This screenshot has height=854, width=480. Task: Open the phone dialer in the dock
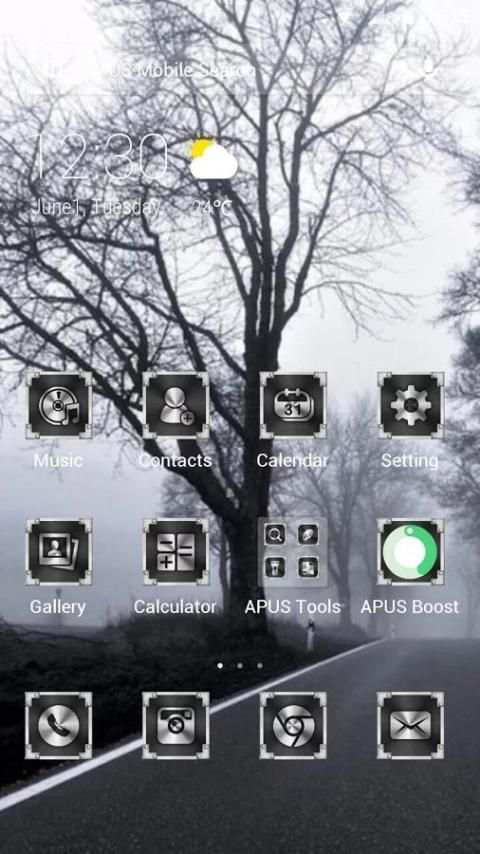click(x=58, y=725)
